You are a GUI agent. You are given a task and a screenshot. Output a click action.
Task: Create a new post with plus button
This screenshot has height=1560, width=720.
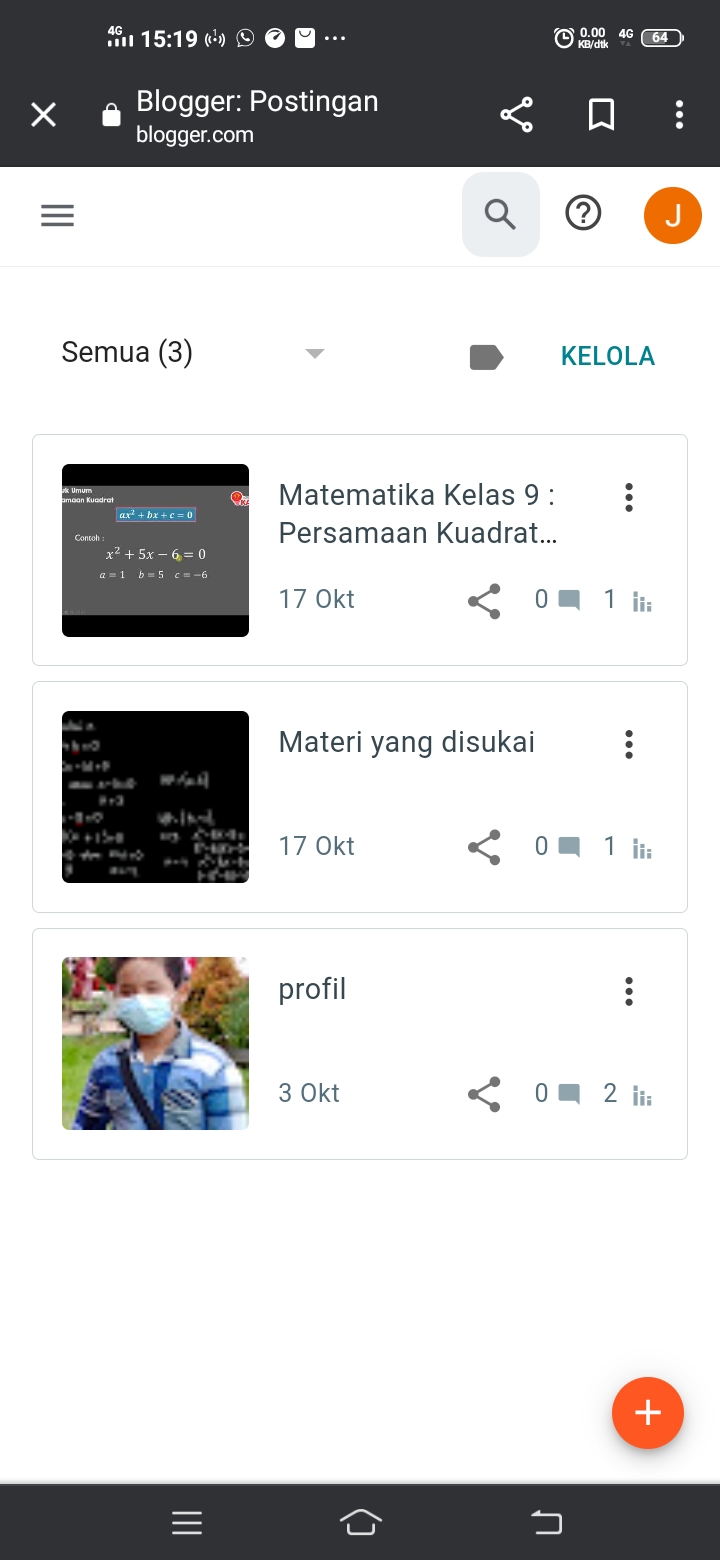click(x=648, y=1413)
